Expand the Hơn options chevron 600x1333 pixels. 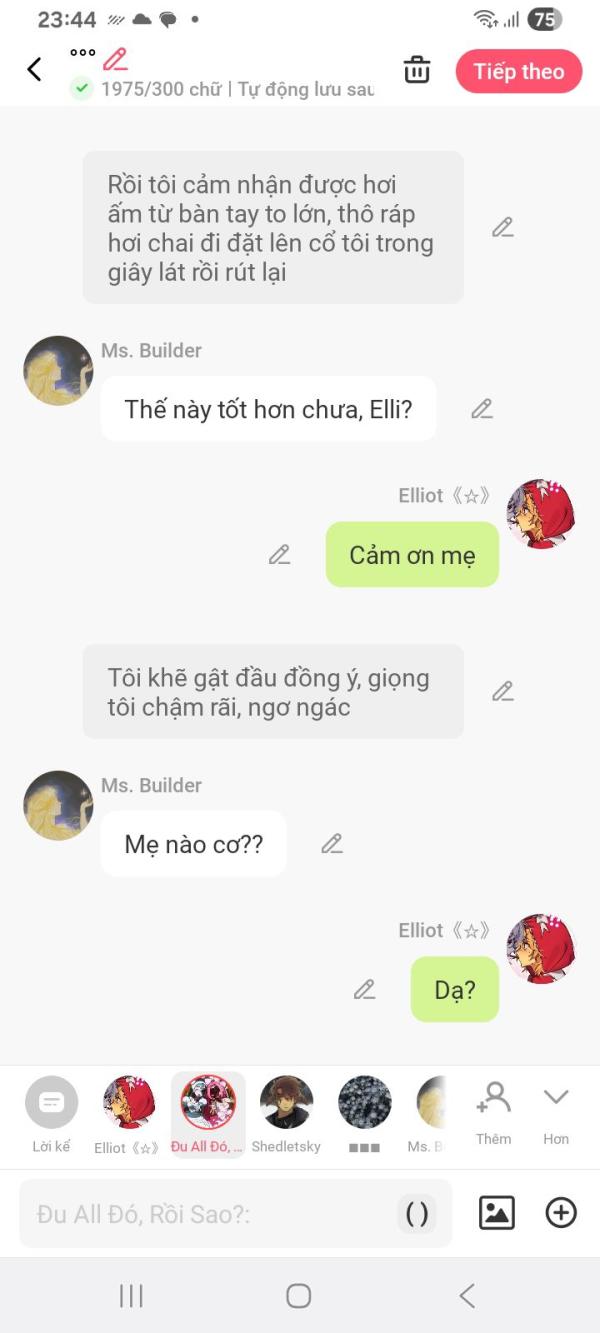click(x=556, y=1112)
